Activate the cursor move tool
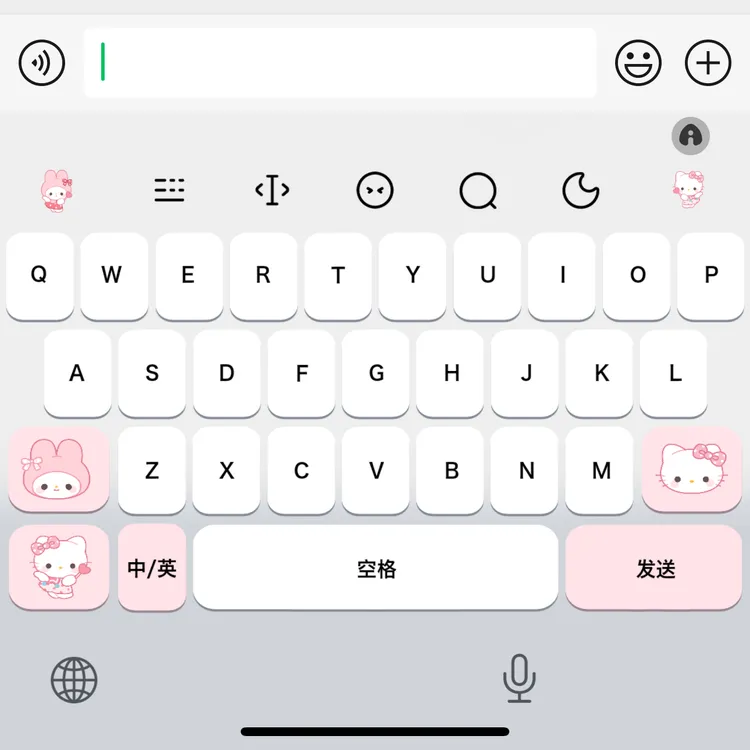Image resolution: width=750 pixels, height=750 pixels. (x=272, y=190)
